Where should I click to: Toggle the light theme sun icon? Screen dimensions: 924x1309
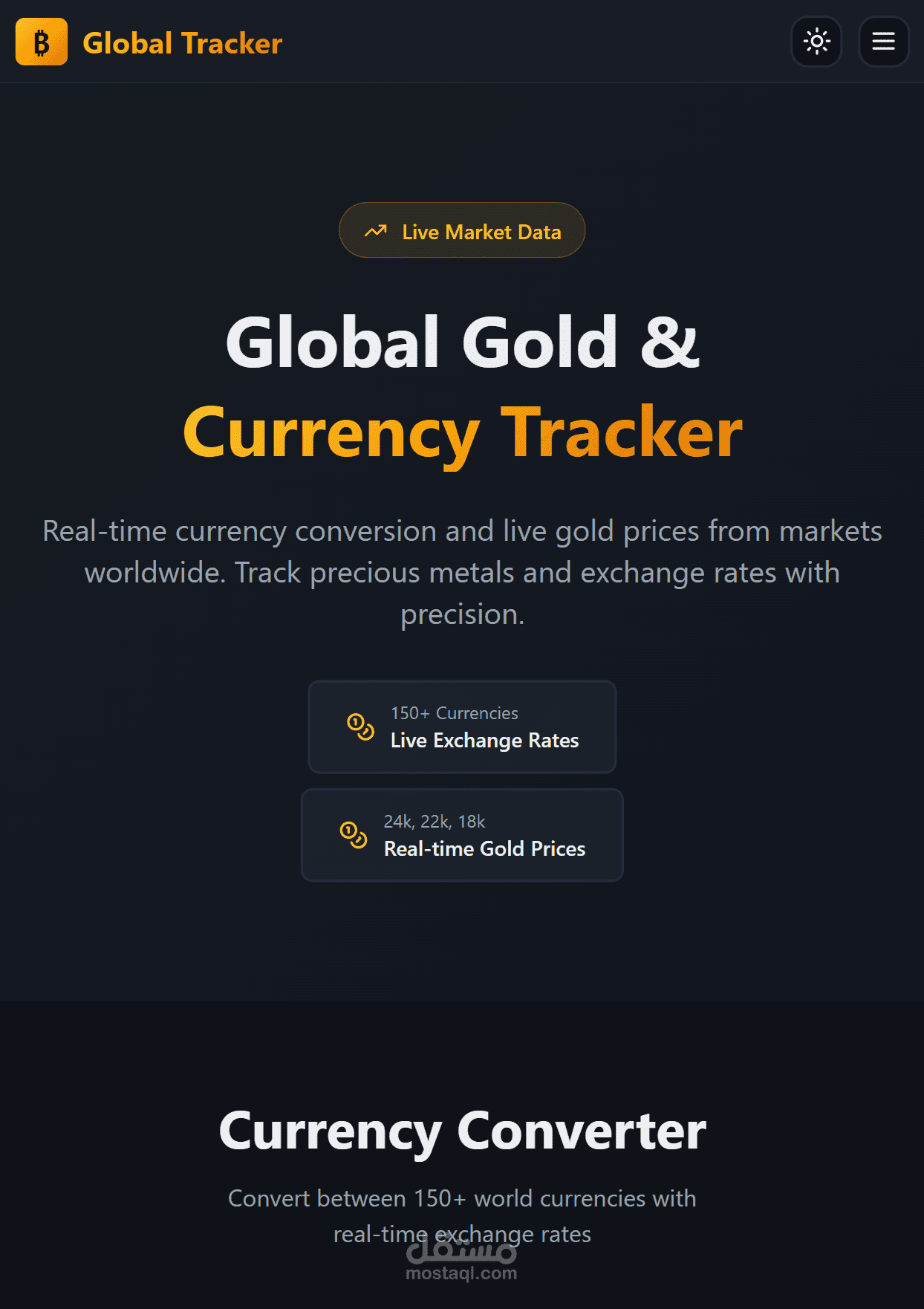(x=816, y=42)
